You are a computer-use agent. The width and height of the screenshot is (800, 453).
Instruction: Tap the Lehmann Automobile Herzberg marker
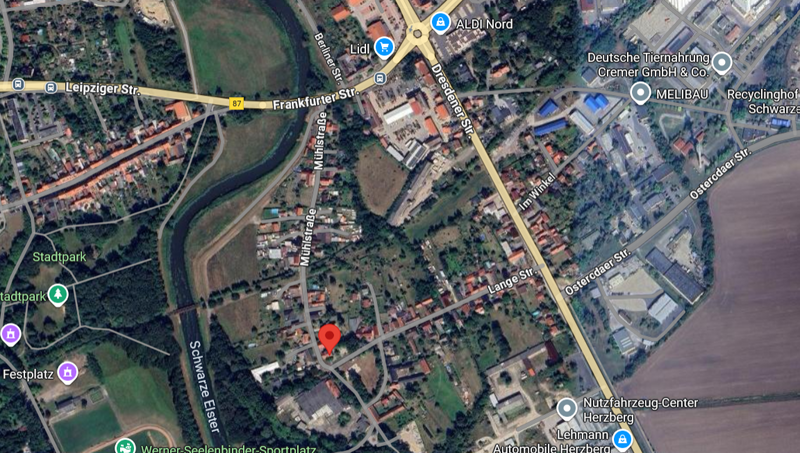click(x=622, y=439)
